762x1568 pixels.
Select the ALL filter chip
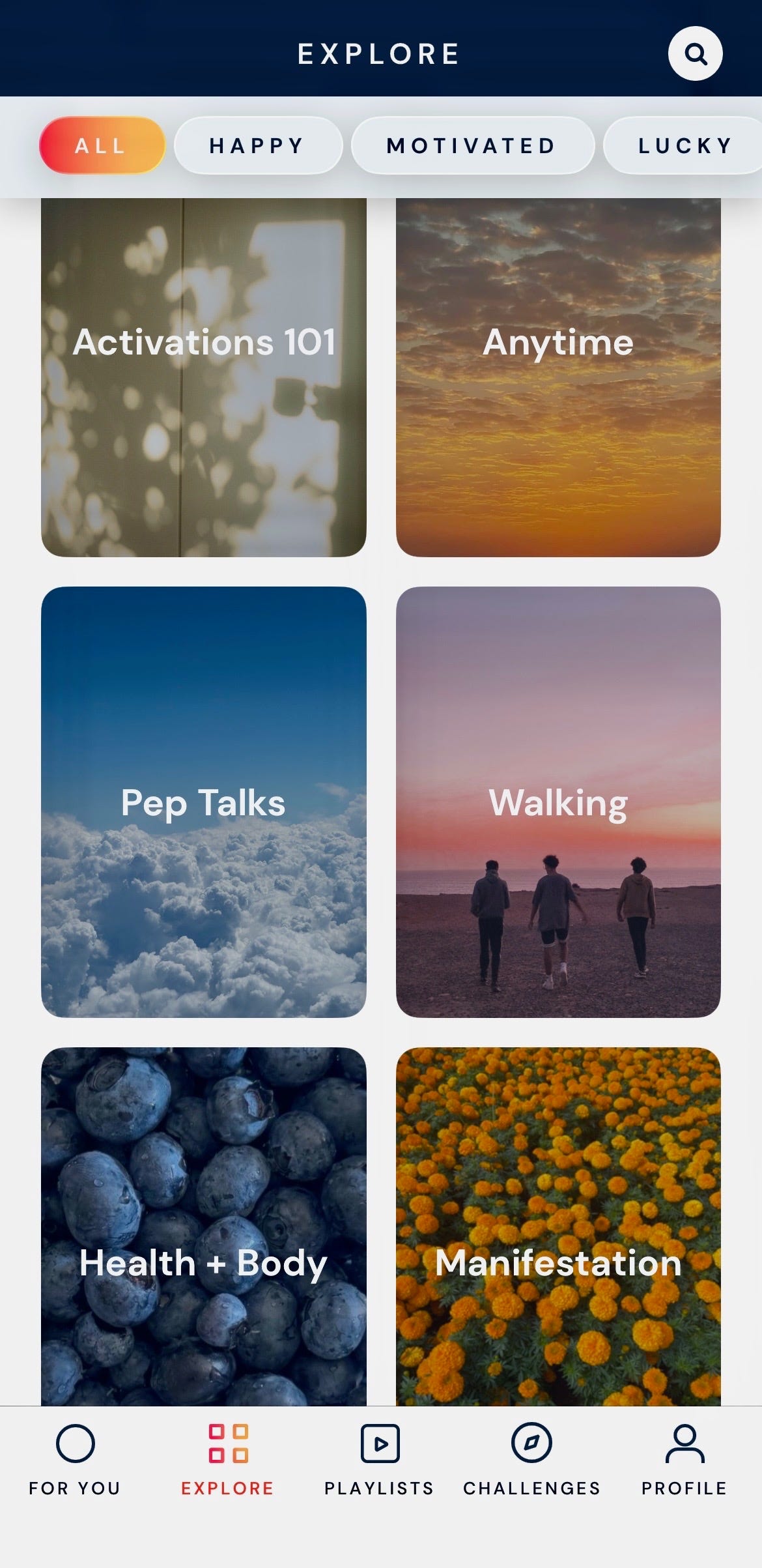(x=102, y=145)
